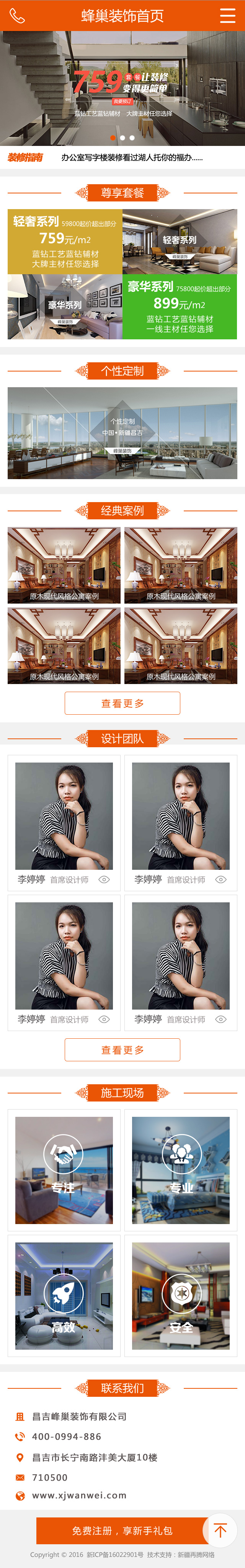Read the office decoration guide article

132,158
